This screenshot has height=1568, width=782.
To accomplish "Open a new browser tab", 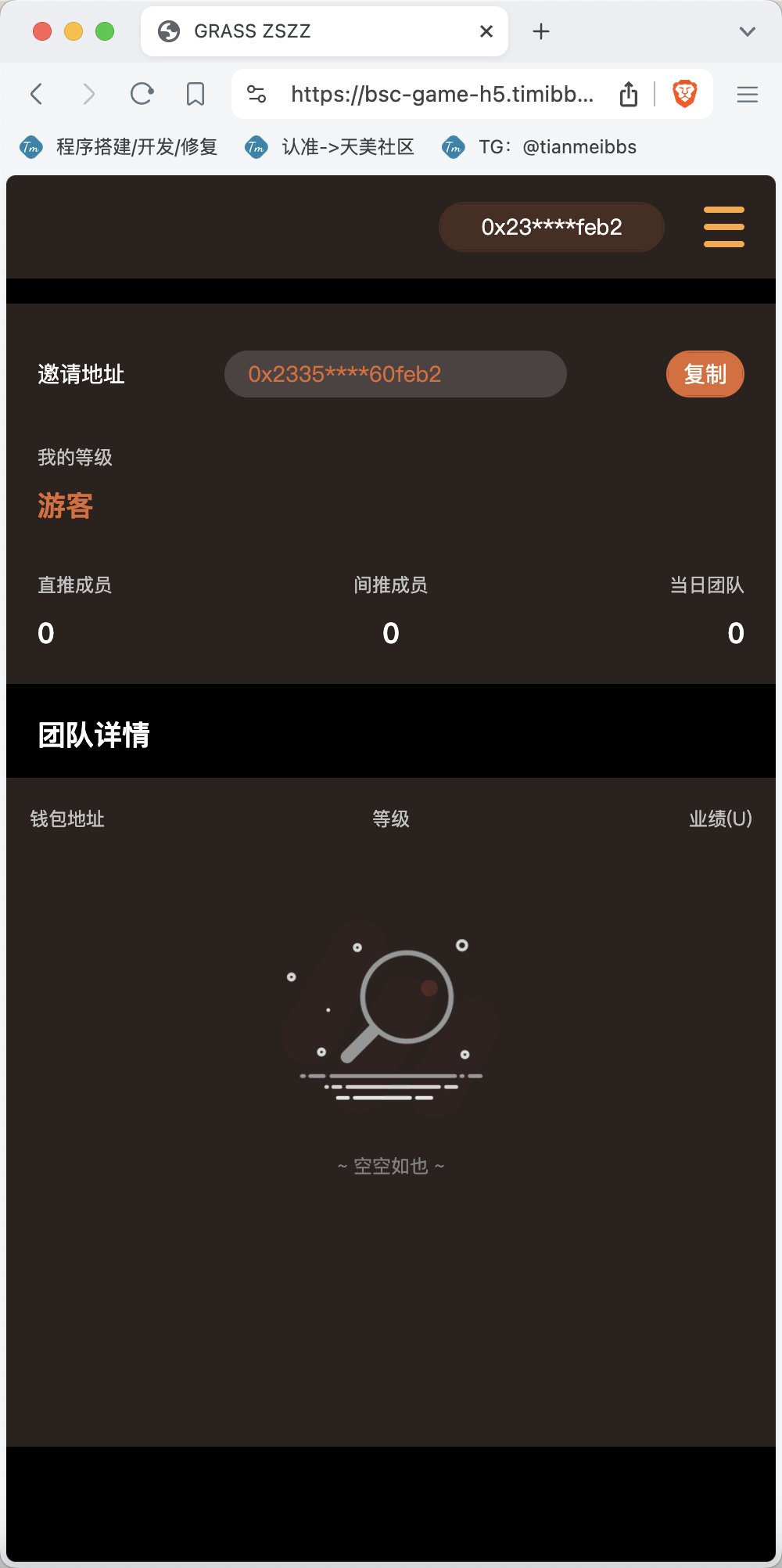I will point(540,31).
